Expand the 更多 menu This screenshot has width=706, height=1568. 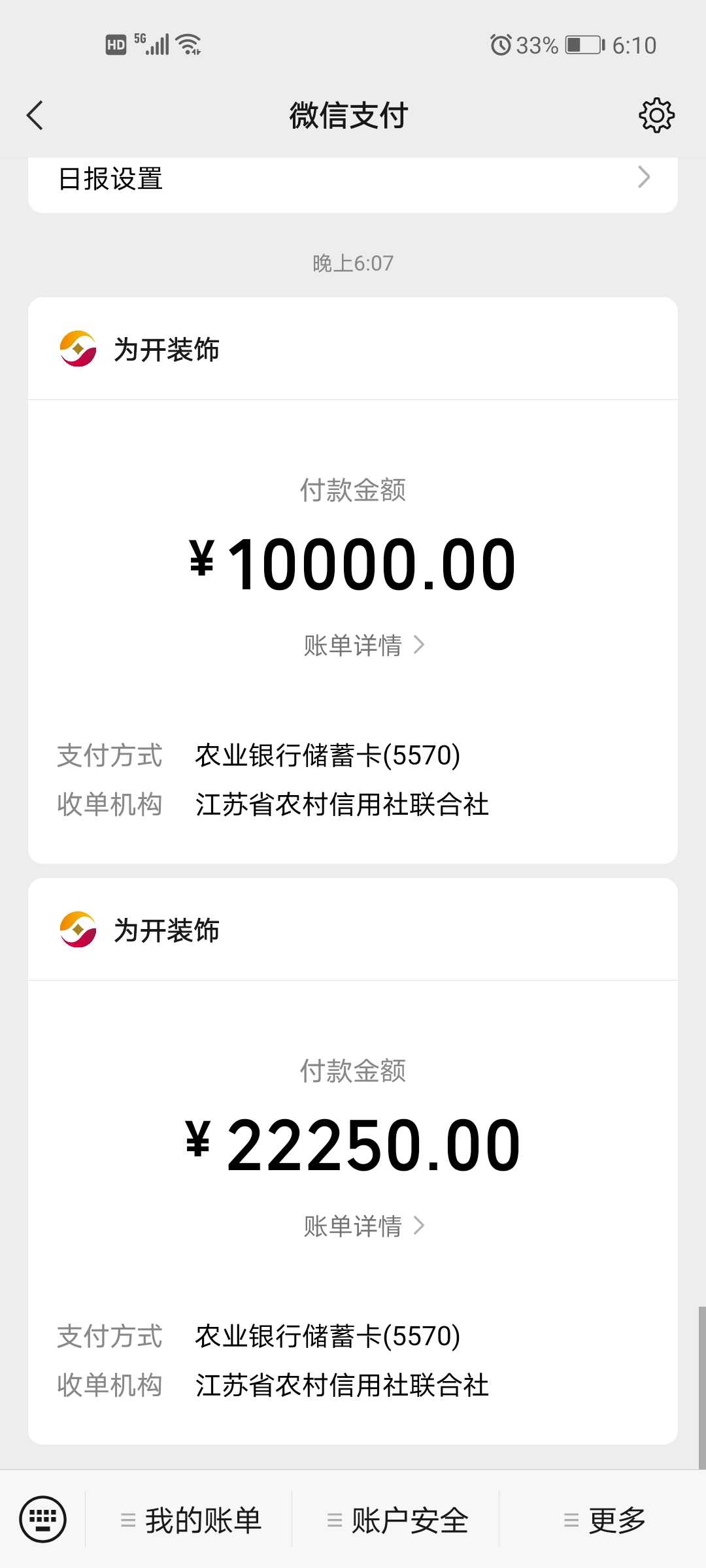(604, 1520)
